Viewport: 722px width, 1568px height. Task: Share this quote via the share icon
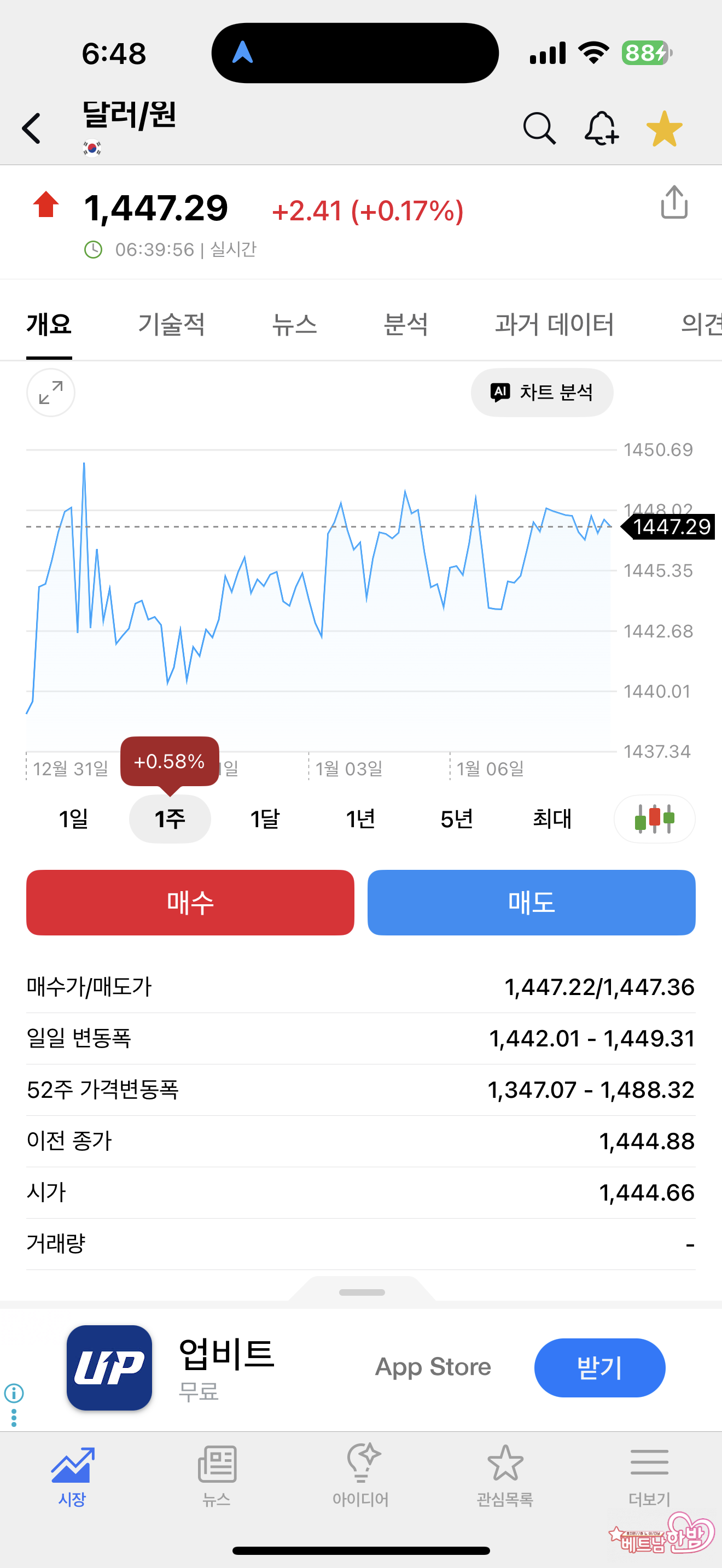(674, 203)
